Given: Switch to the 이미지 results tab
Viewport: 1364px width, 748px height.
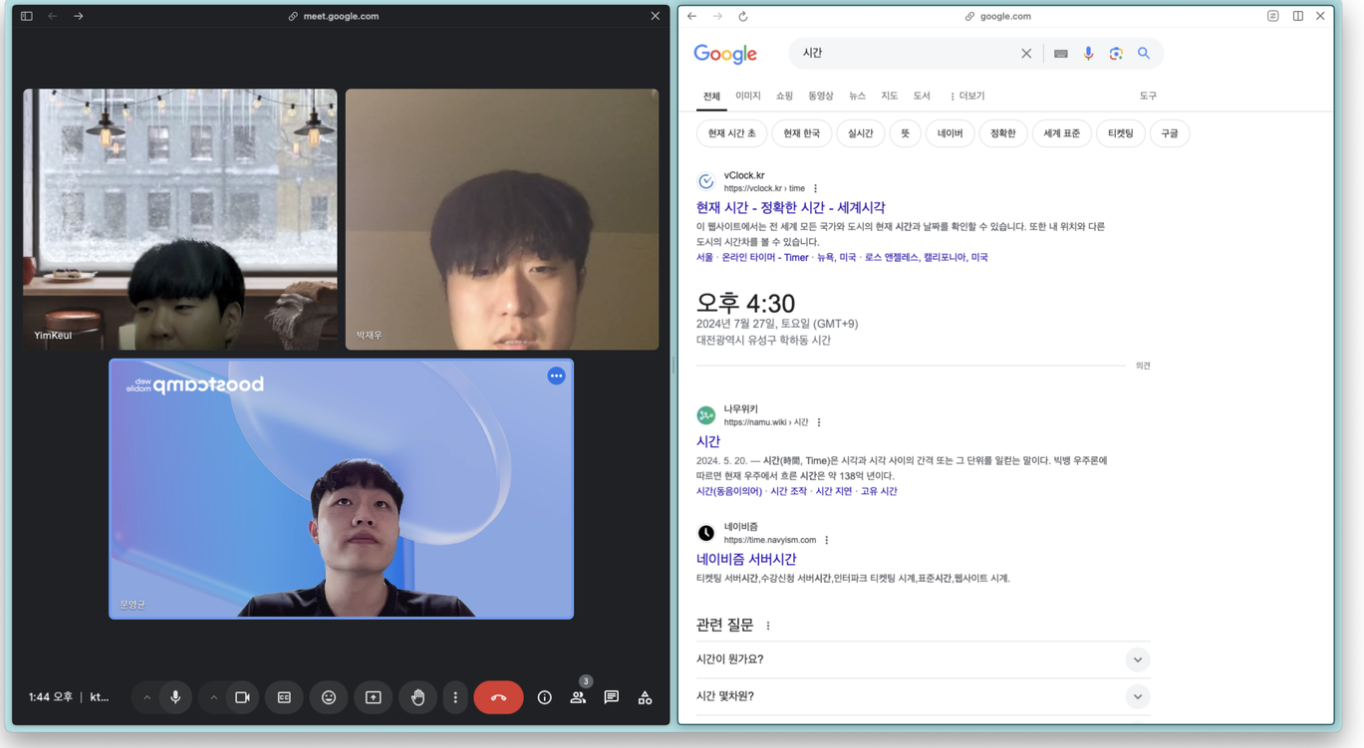Looking at the screenshot, I should click(x=748, y=96).
